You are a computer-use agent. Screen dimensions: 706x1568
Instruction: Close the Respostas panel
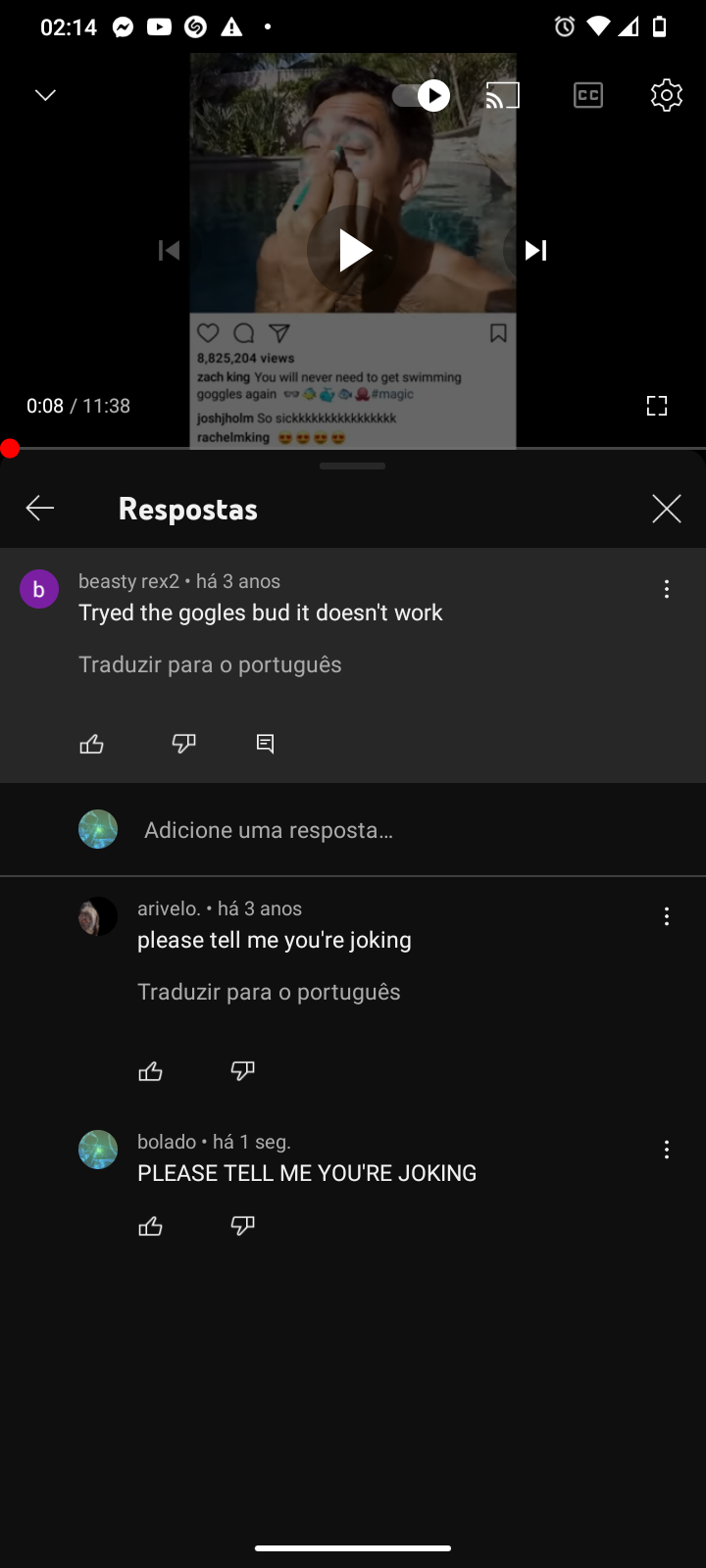tap(667, 509)
